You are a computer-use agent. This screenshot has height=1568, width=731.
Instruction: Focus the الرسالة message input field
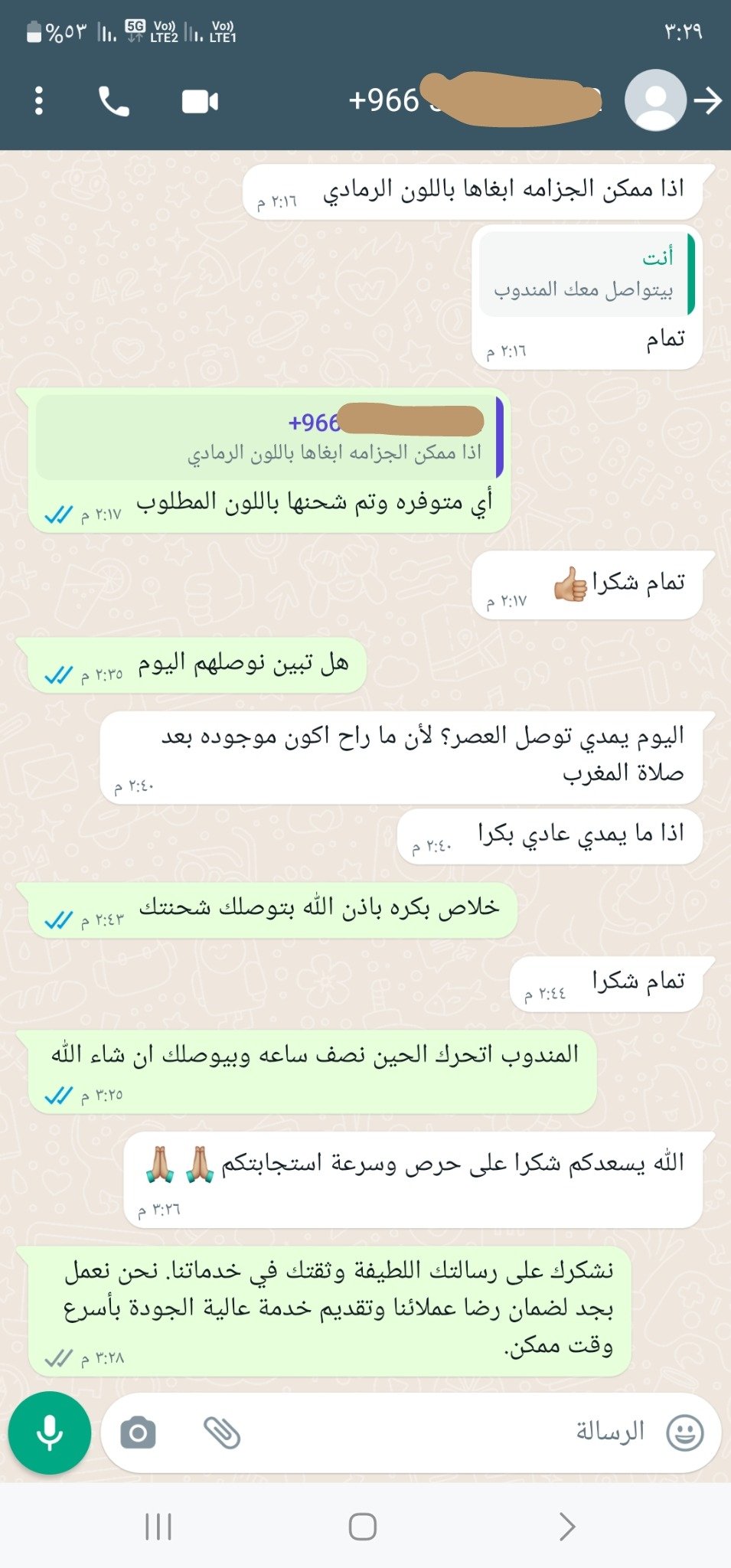pyautogui.click(x=459, y=1432)
